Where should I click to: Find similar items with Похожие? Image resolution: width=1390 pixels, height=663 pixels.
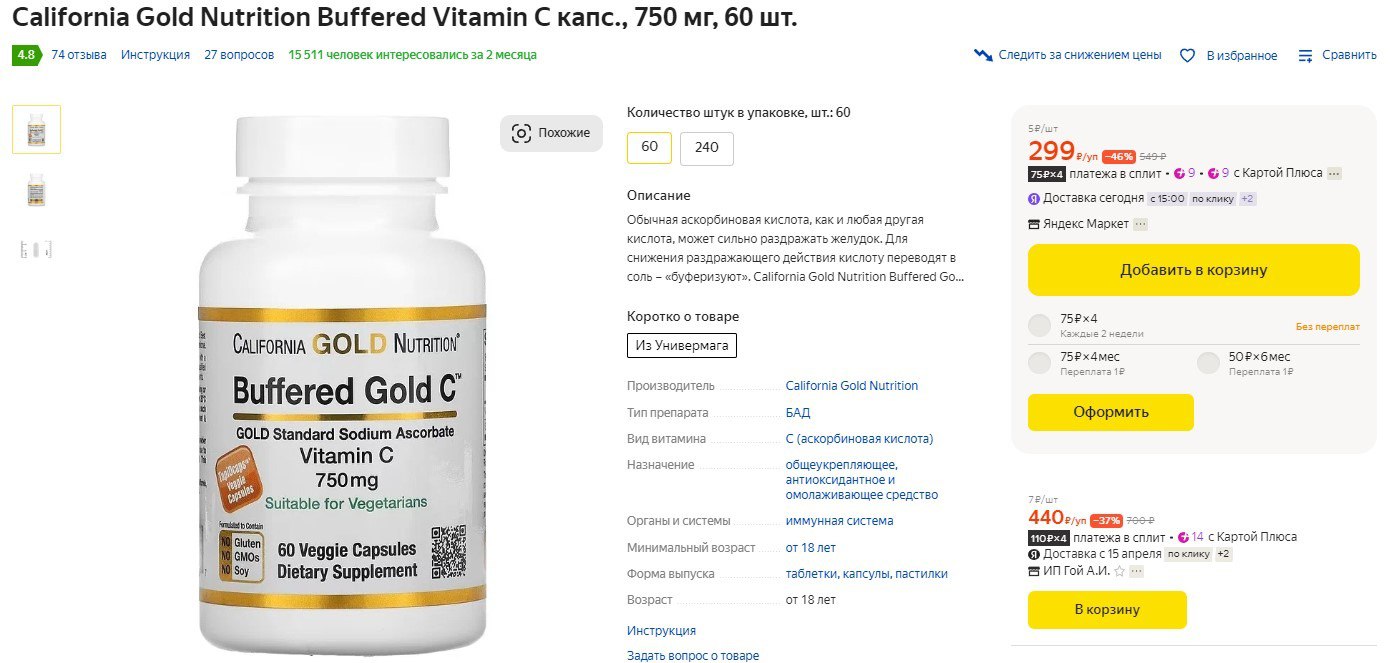pyautogui.click(x=551, y=133)
